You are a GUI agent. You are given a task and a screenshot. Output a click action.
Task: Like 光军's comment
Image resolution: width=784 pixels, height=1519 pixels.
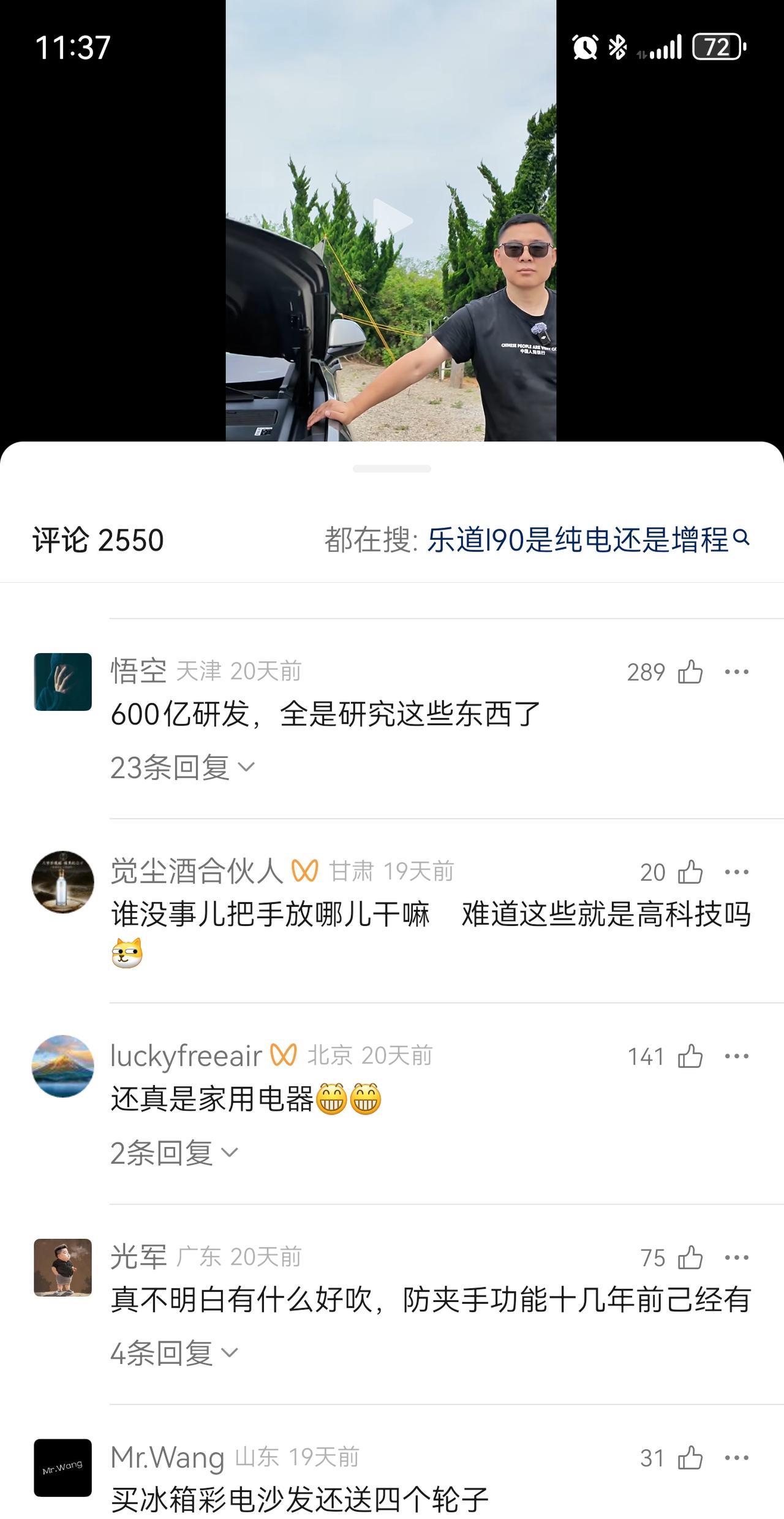click(x=690, y=1258)
